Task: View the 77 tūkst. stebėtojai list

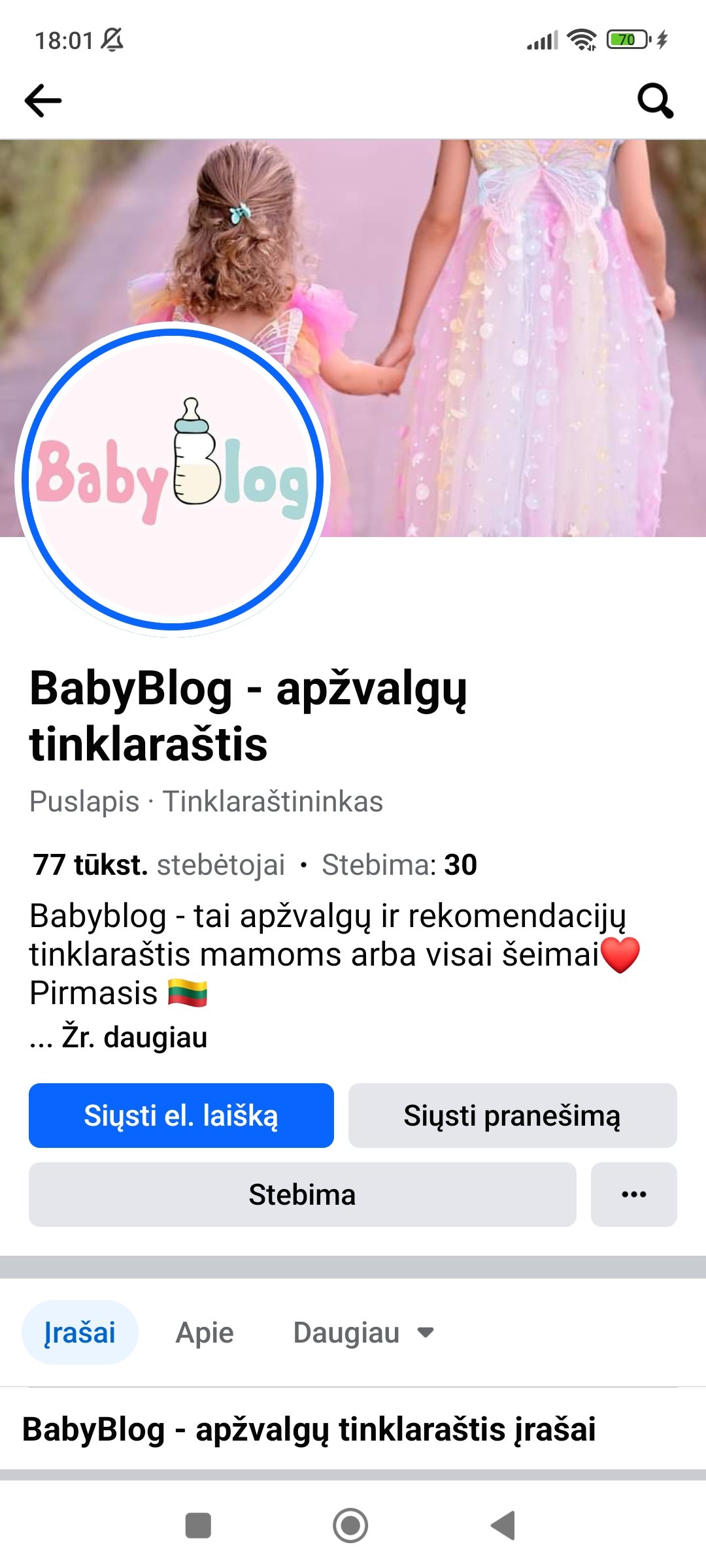Action: tap(160, 864)
